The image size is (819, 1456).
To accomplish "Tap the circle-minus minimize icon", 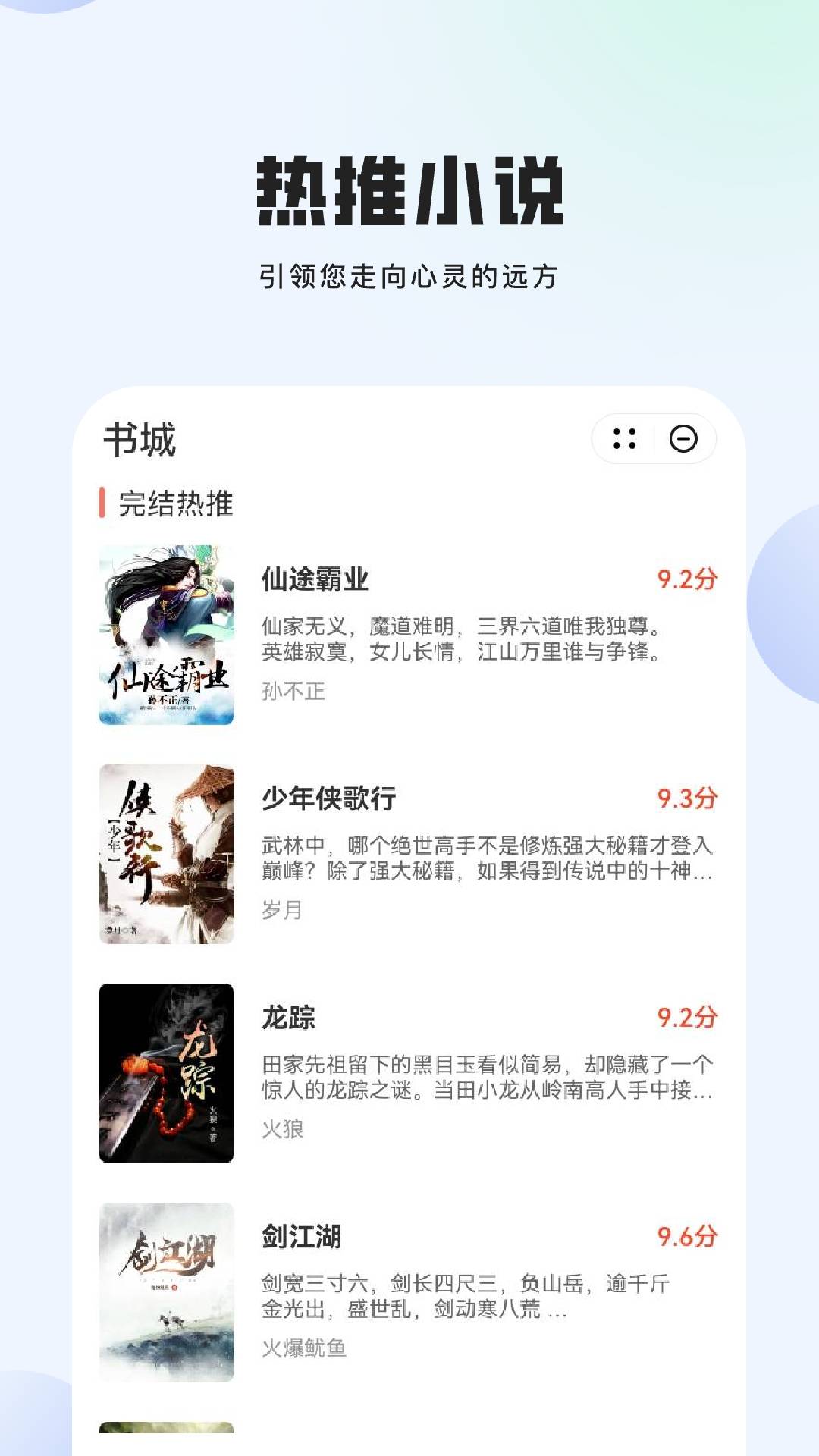I will [683, 438].
